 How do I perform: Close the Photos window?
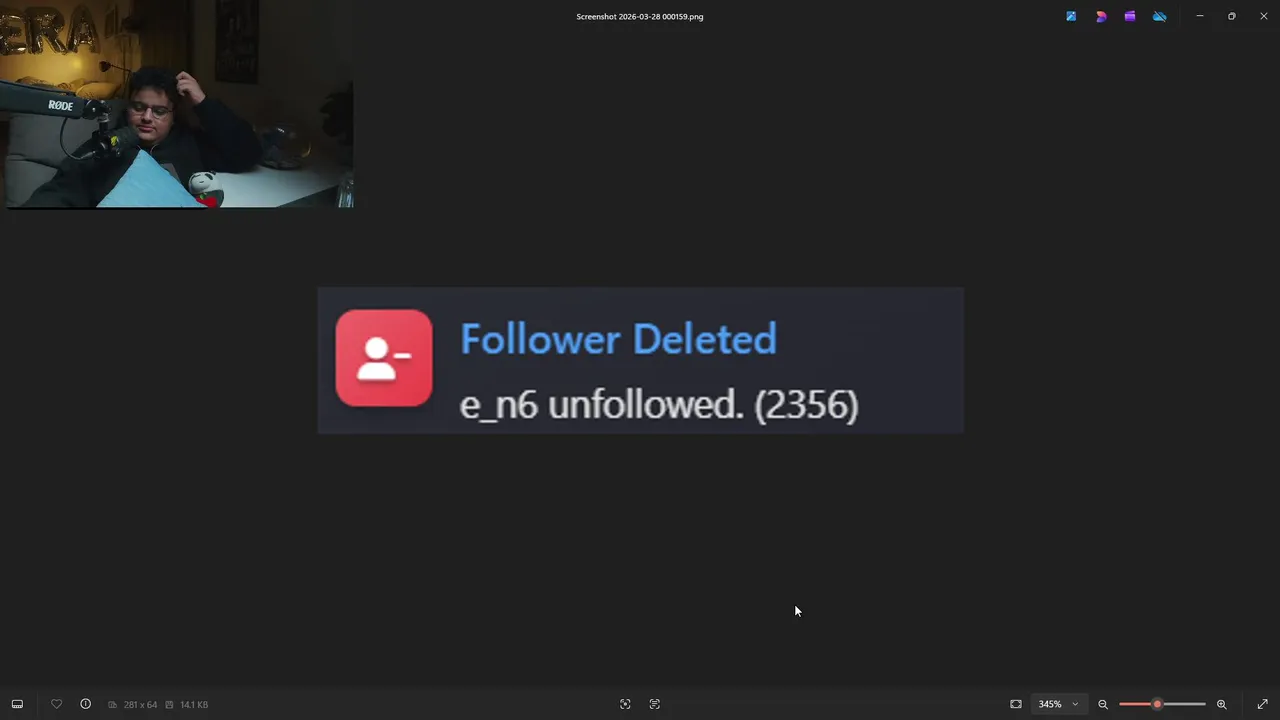1263,16
